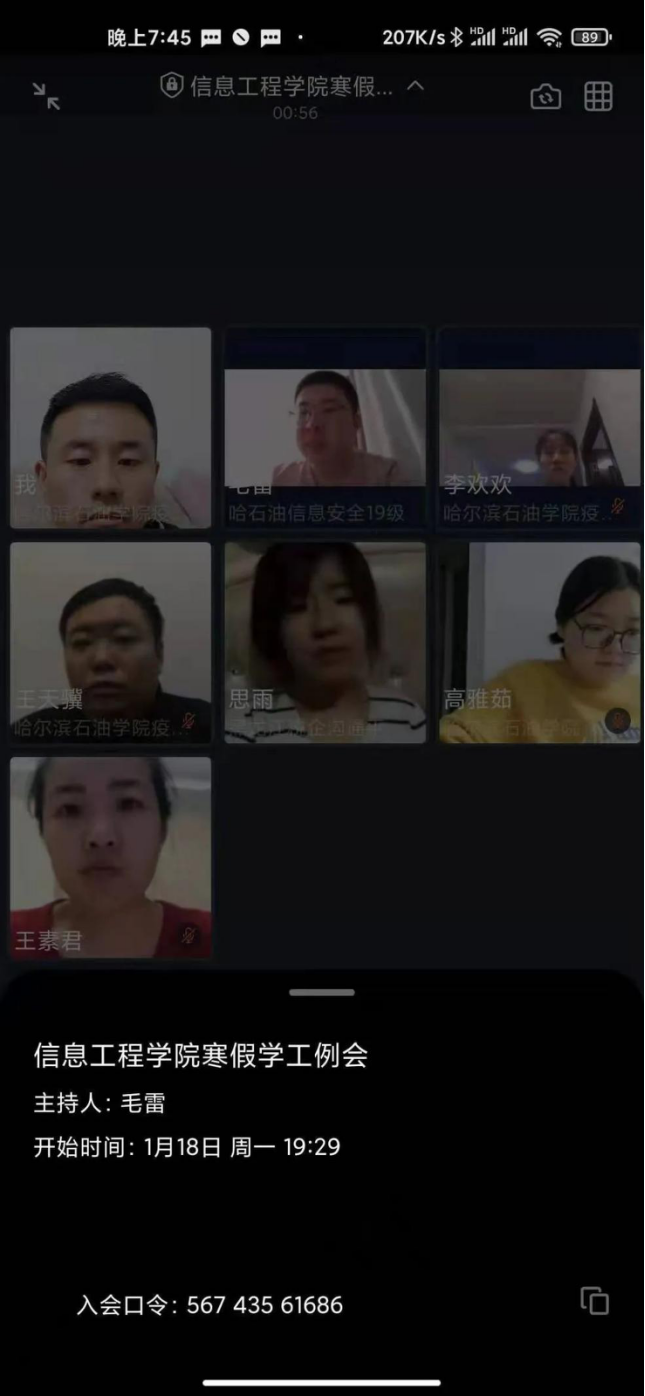The width and height of the screenshot is (645, 1396).
Task: Minimize the meeting window
Action: click(x=46, y=96)
